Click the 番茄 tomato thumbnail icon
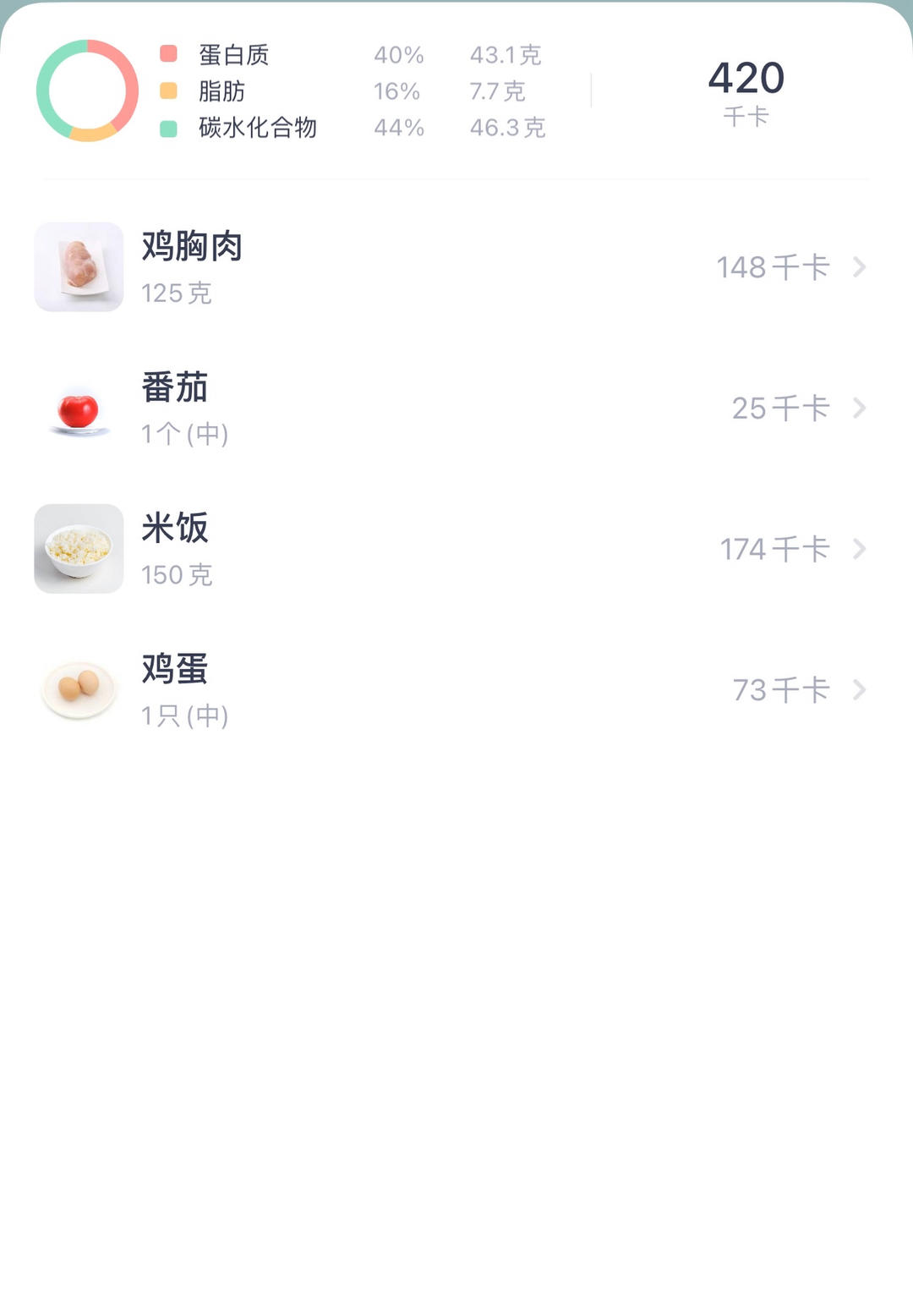 pos(78,408)
